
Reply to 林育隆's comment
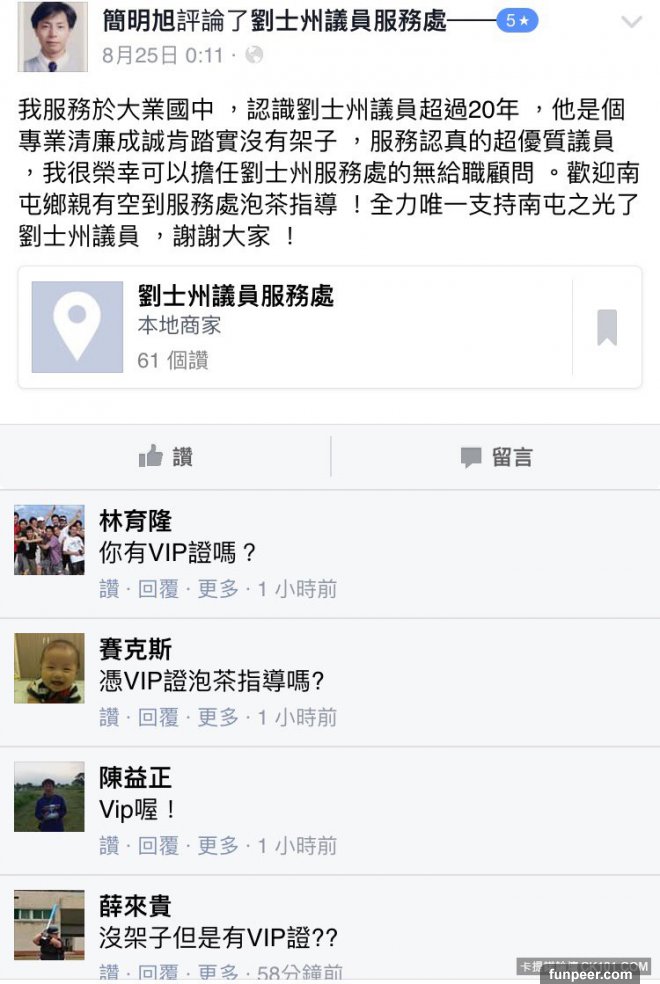pyautogui.click(x=158, y=589)
